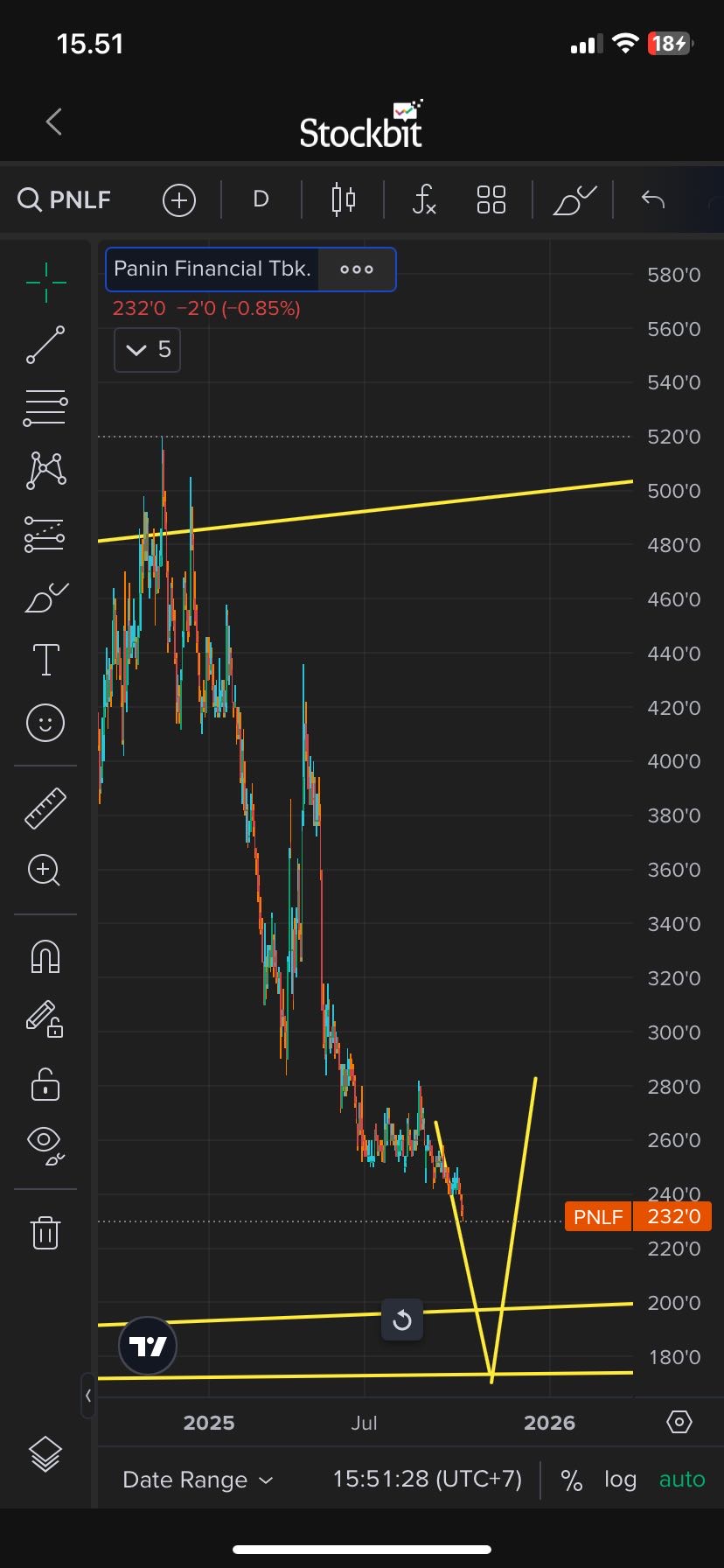Select the trend line drawing tool

coord(45,345)
